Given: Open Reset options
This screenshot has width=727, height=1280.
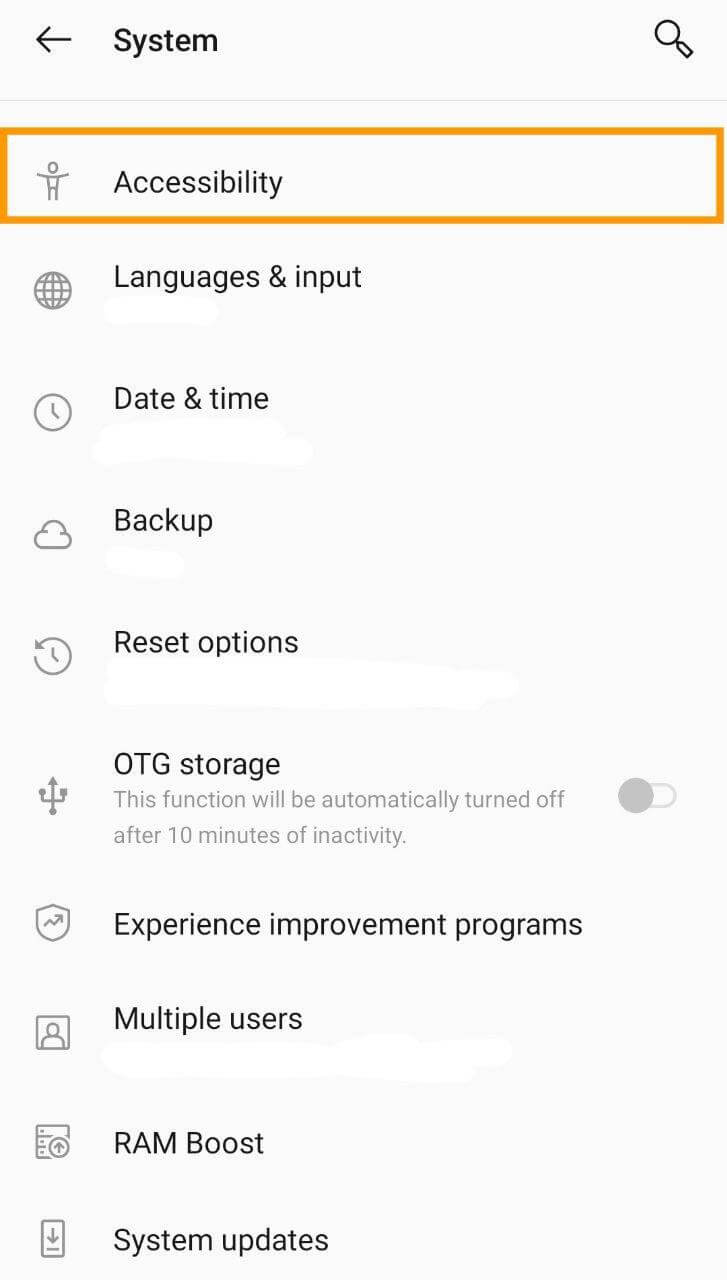Looking at the screenshot, I should [x=363, y=657].
